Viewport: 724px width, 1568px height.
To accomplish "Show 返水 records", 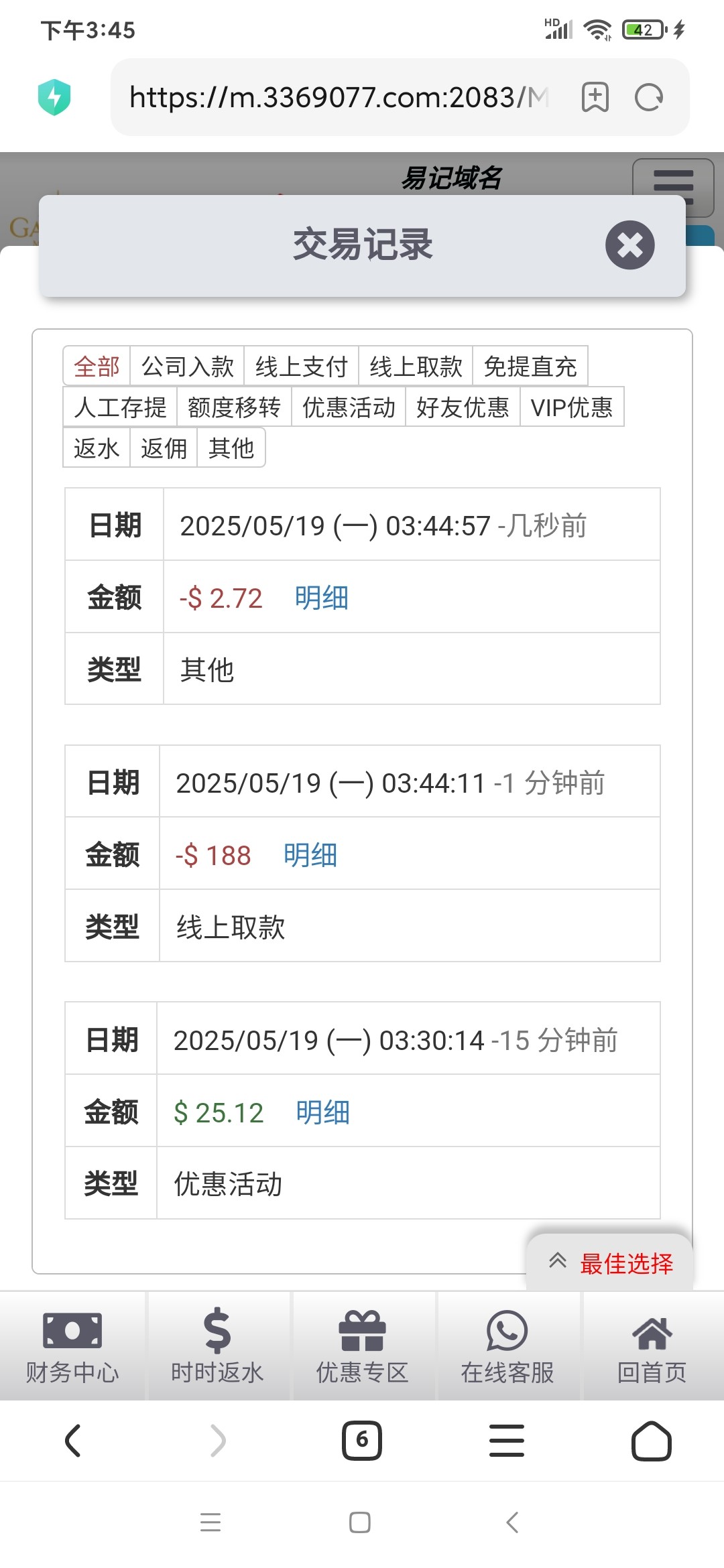I will [x=97, y=448].
